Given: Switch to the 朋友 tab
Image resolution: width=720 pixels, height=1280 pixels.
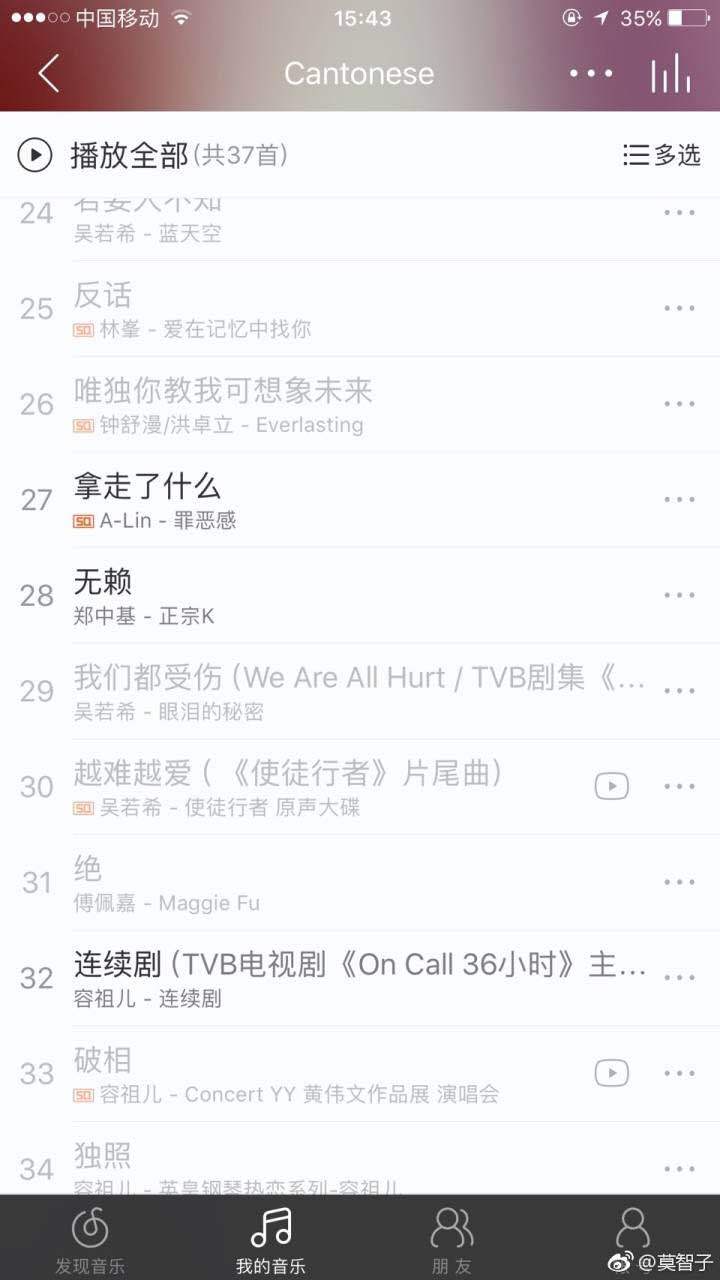Looking at the screenshot, I should (451, 1240).
